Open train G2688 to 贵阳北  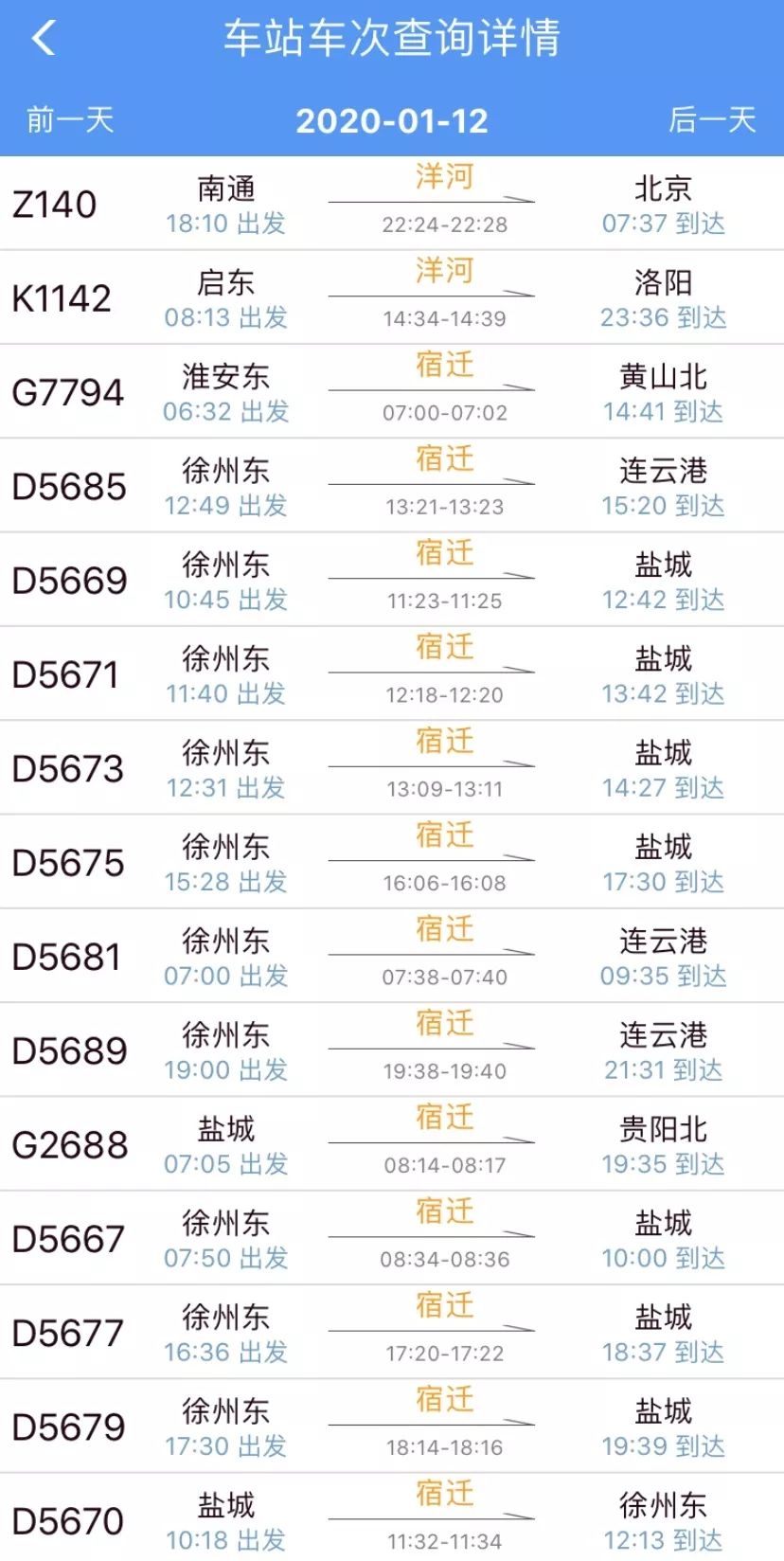[x=392, y=1144]
